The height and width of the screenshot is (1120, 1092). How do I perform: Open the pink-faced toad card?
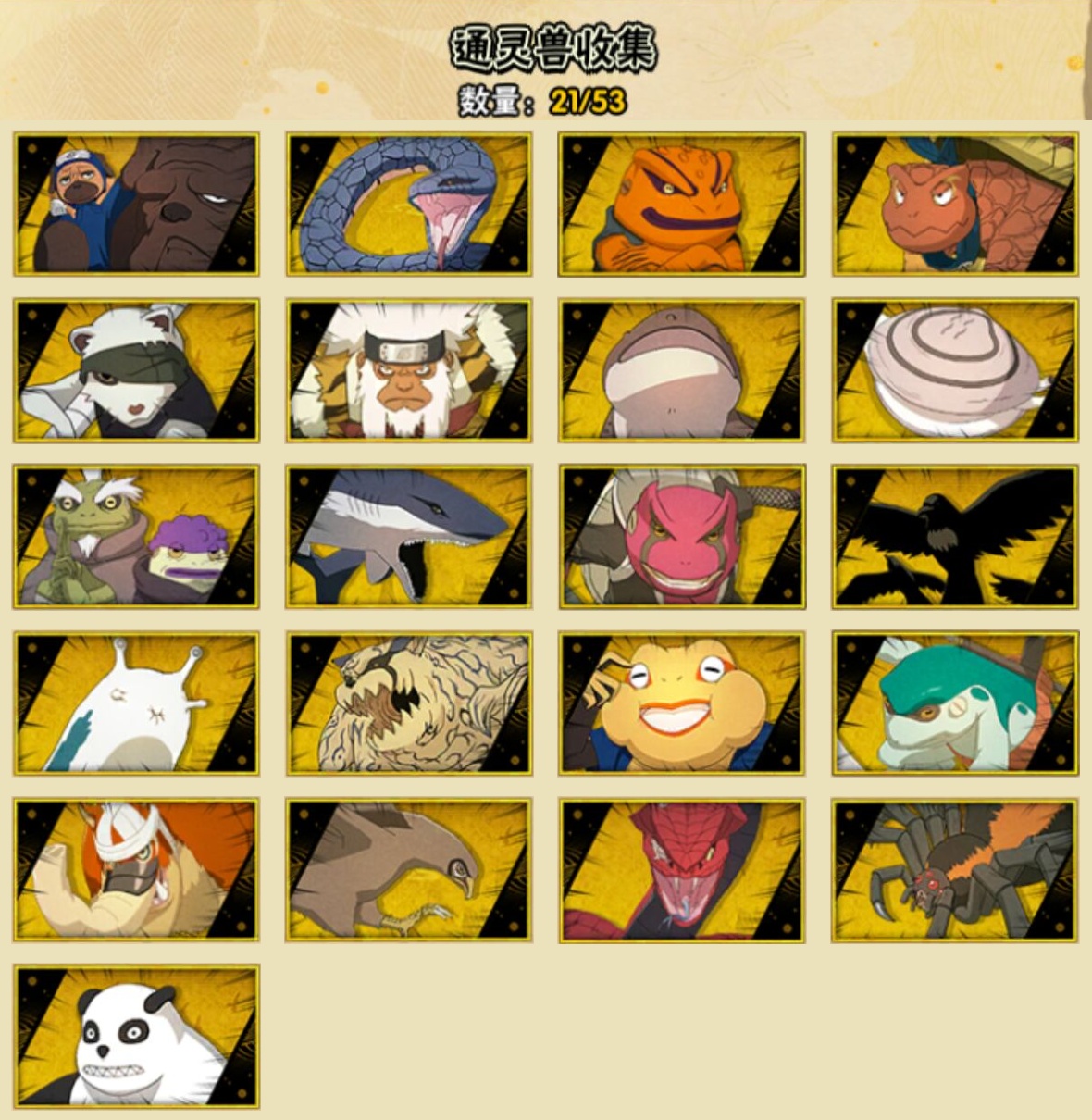click(681, 537)
